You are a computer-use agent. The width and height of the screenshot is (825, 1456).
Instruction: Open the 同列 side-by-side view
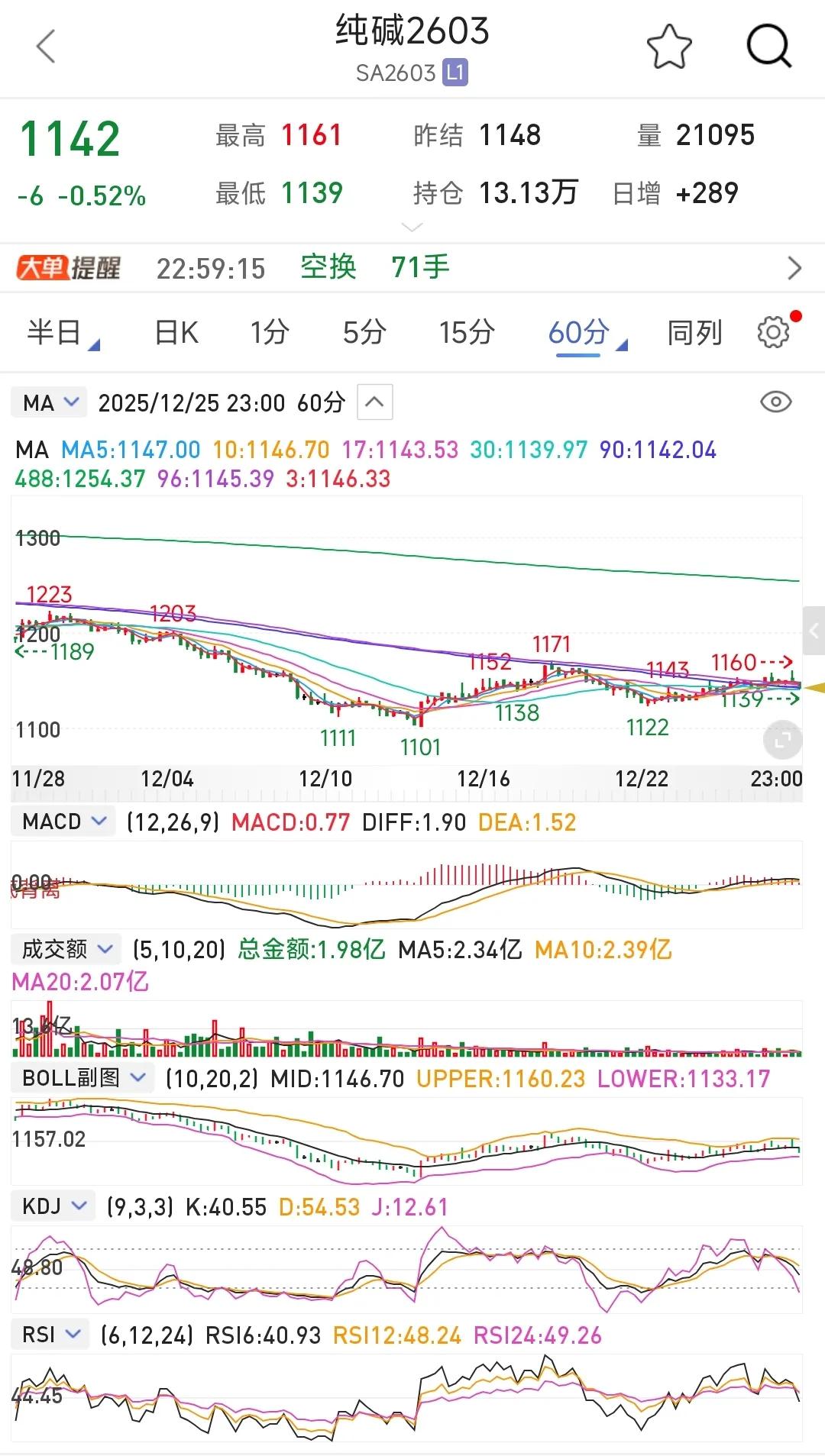point(694,333)
